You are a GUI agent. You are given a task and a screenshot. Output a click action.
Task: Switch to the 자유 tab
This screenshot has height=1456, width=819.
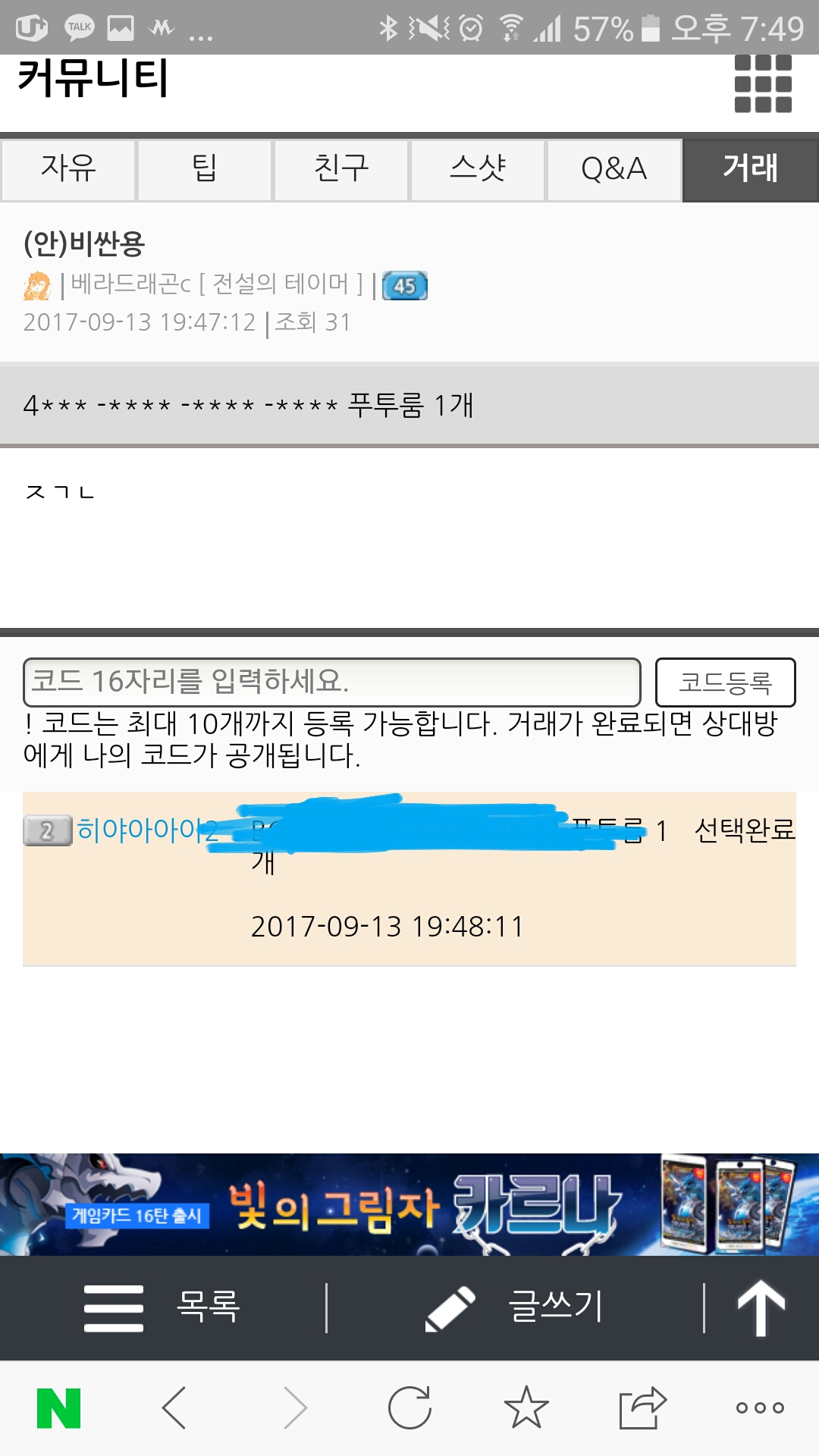pos(68,168)
